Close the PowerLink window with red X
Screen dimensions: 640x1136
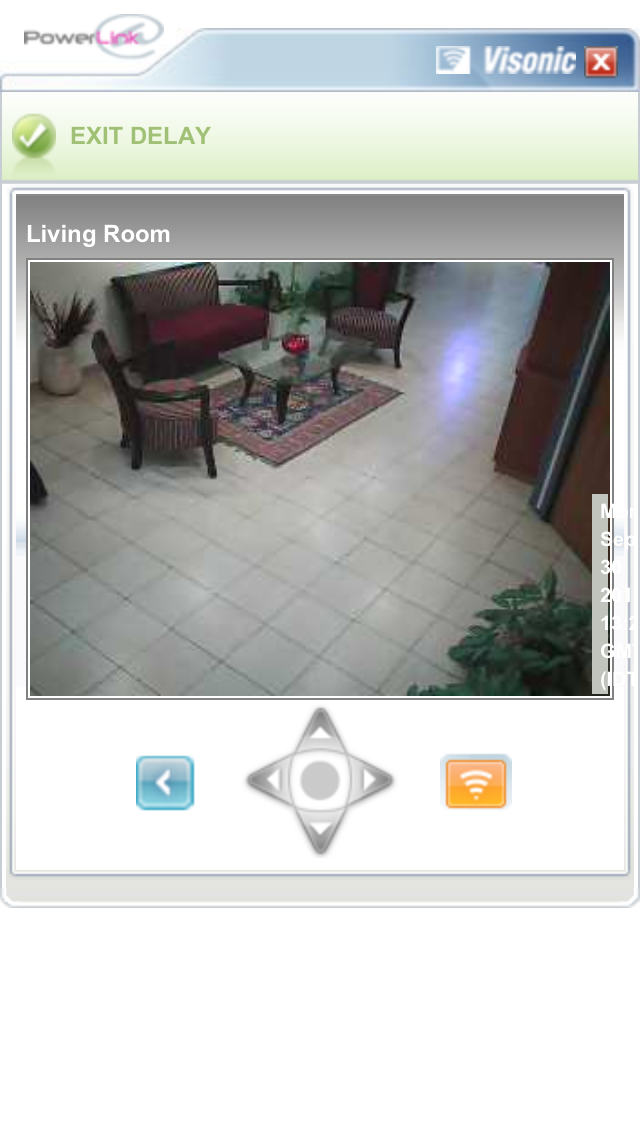point(601,62)
